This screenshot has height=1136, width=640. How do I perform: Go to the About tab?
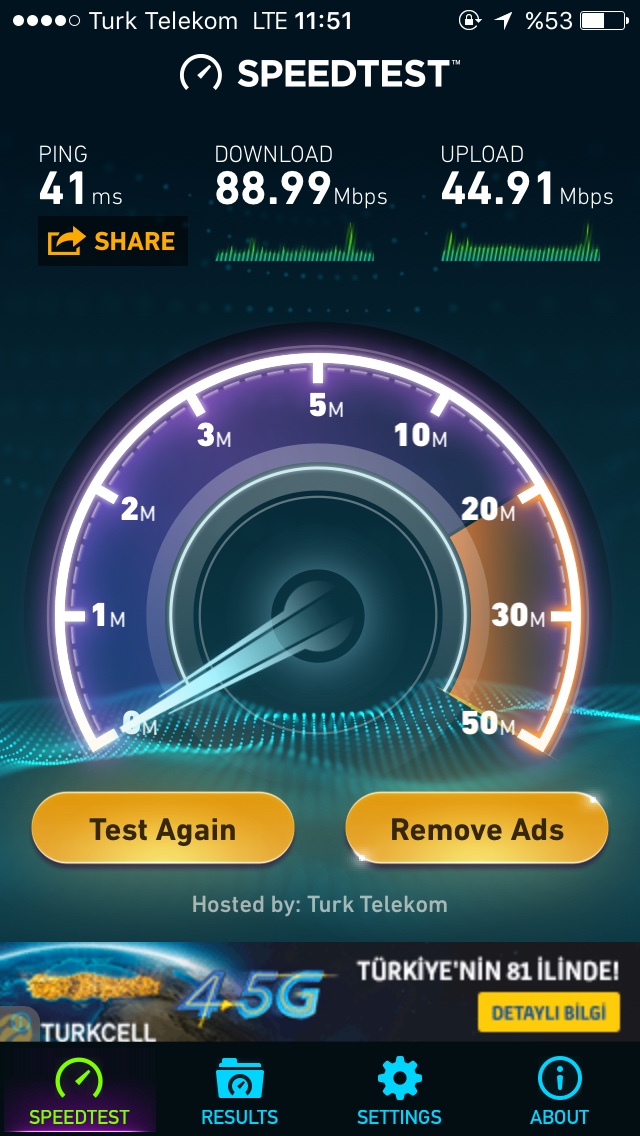[x=559, y=1091]
